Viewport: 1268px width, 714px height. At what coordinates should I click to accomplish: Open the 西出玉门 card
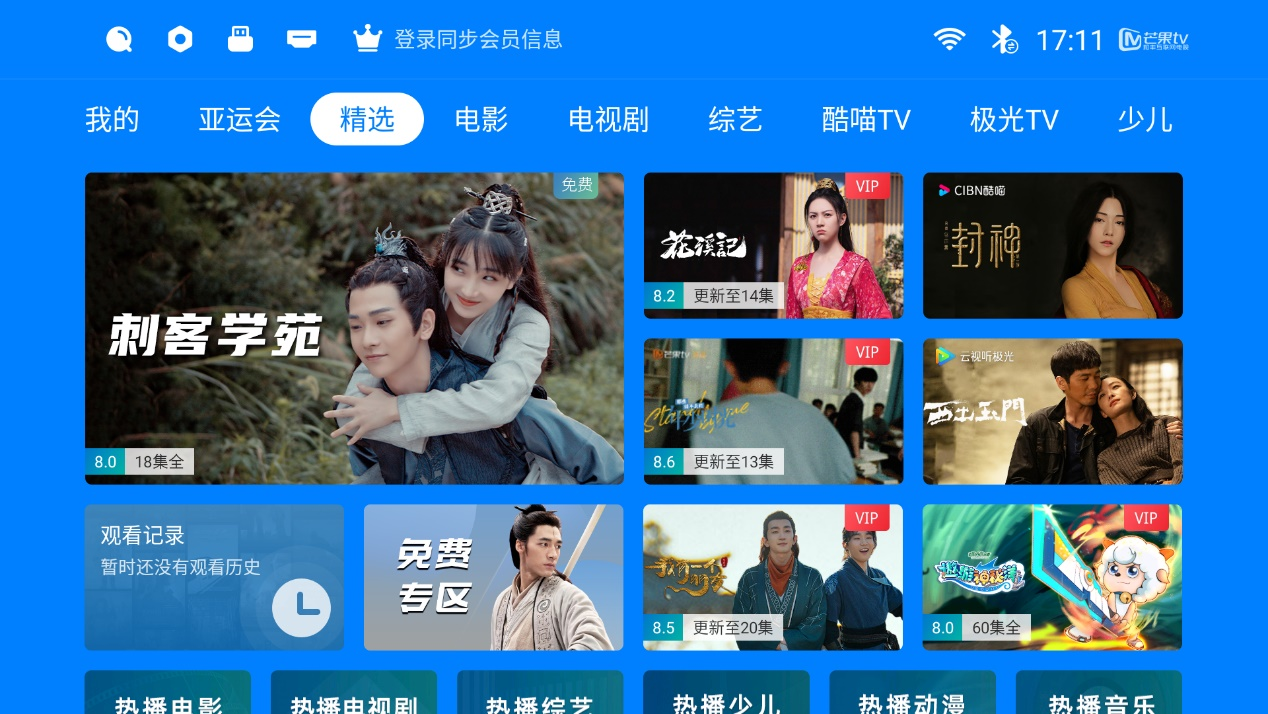[x=1052, y=411]
